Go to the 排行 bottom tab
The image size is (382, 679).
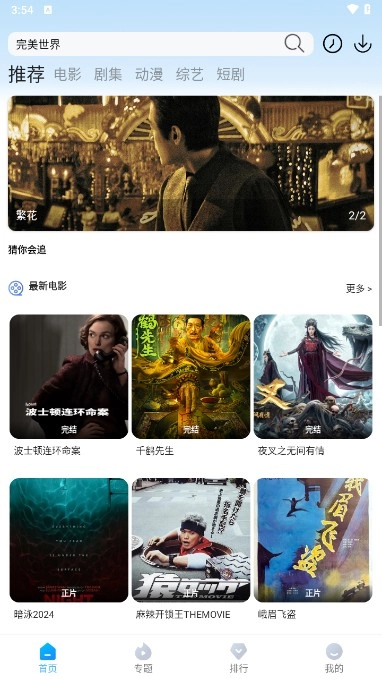pos(239,658)
